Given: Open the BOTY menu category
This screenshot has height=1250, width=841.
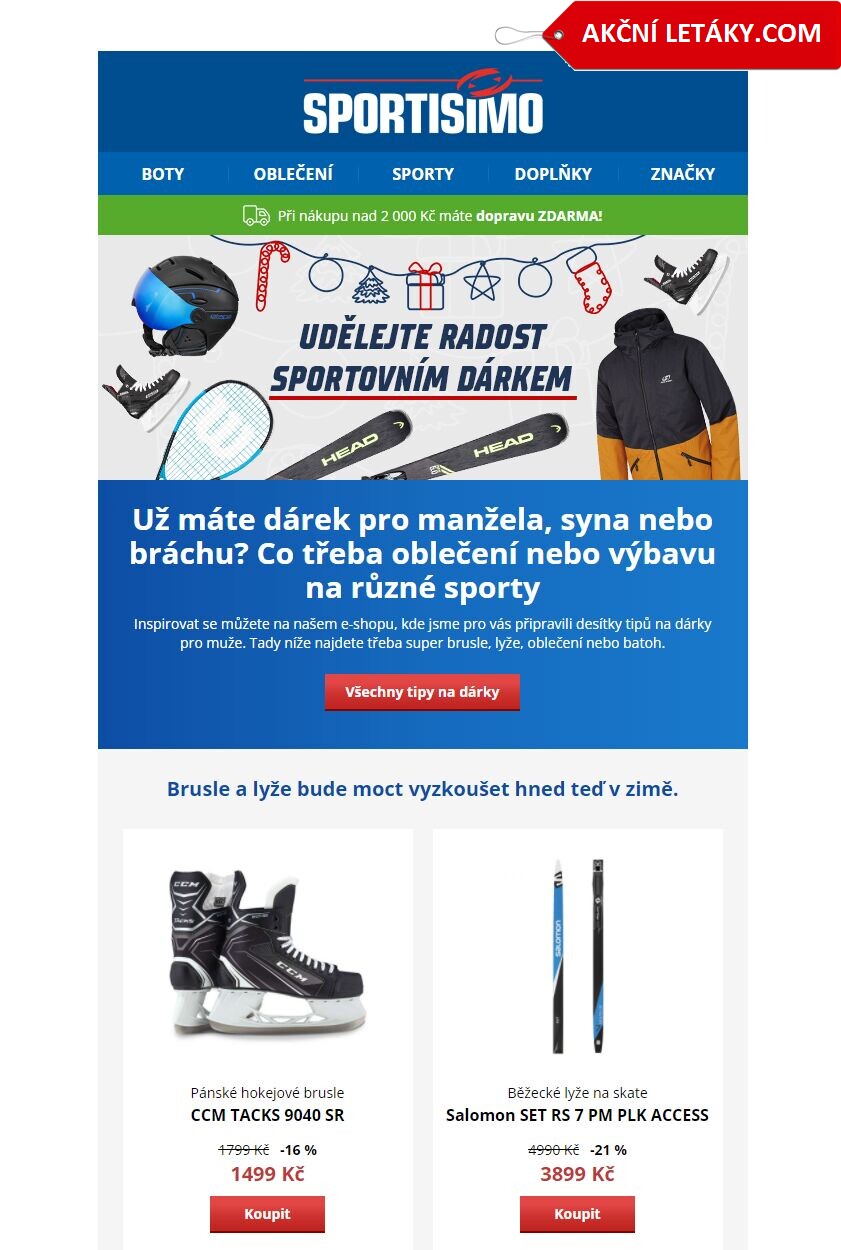Looking at the screenshot, I should [x=163, y=173].
